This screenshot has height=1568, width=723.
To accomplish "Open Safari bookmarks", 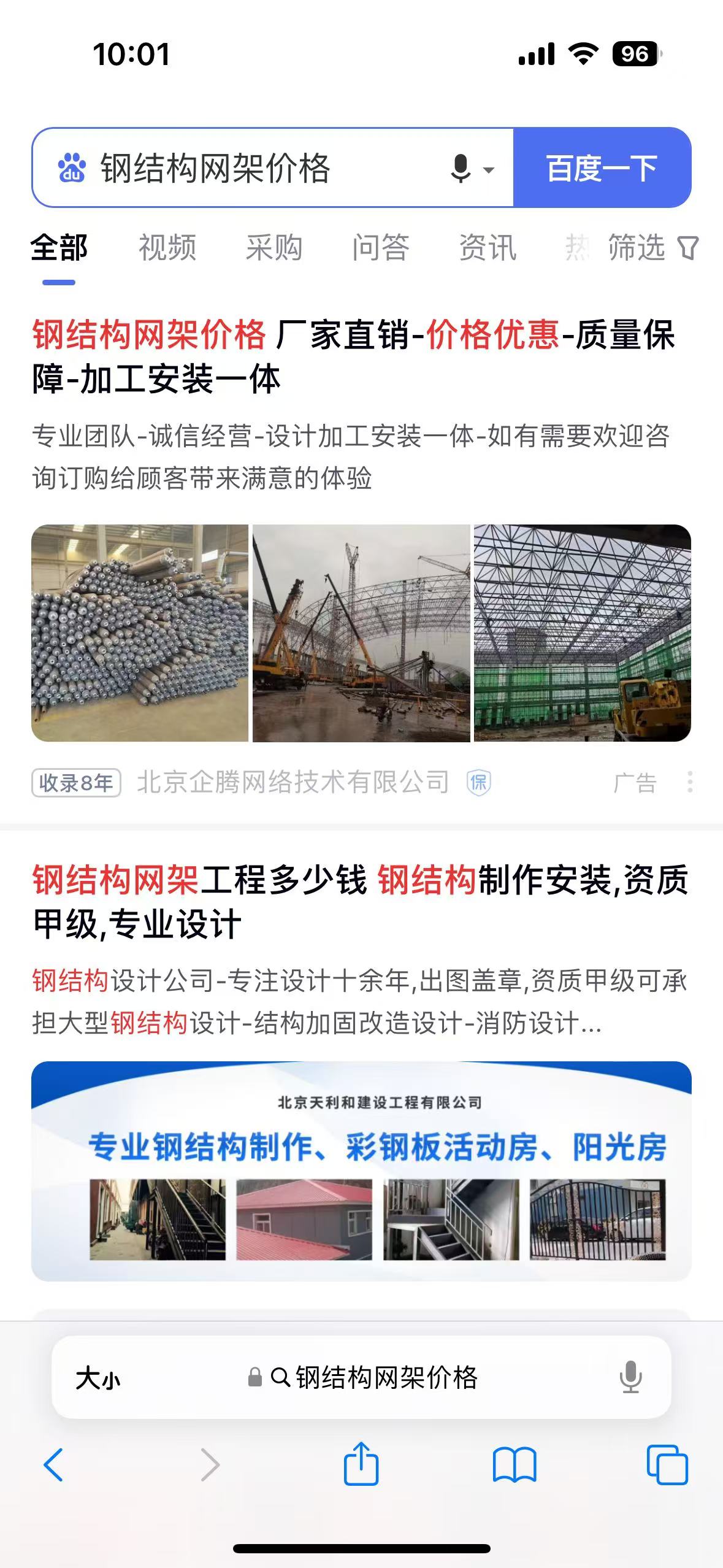I will coord(515,1465).
